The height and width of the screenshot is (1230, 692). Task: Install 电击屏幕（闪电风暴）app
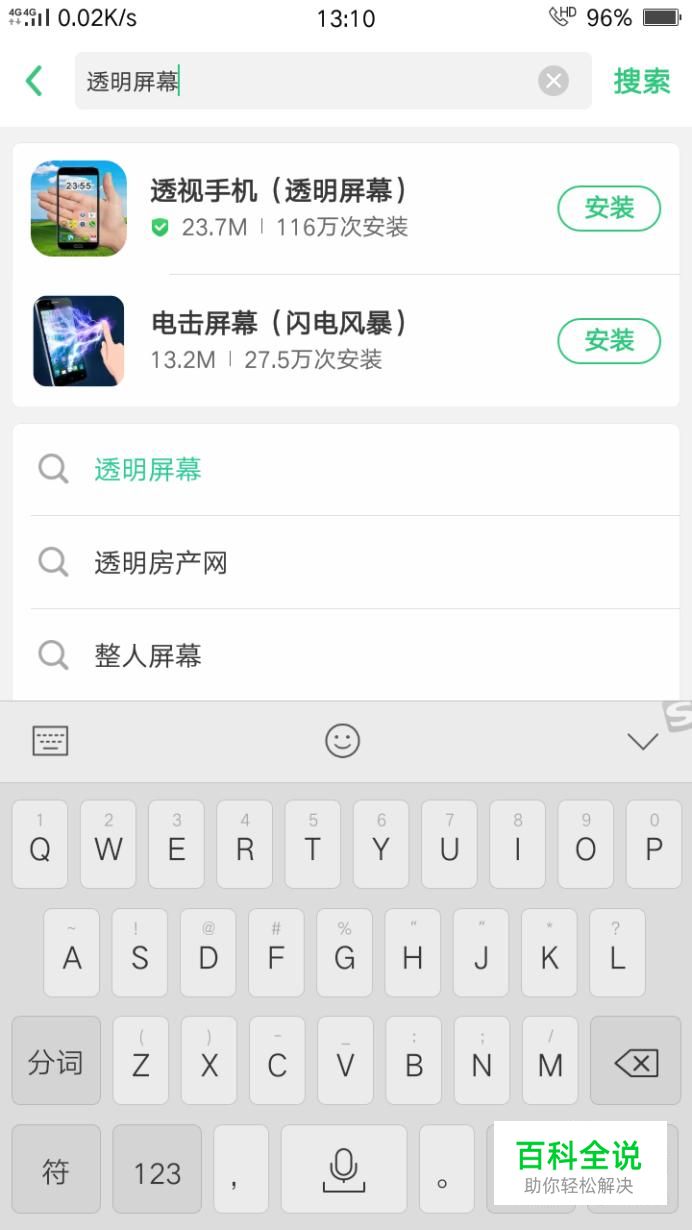608,341
